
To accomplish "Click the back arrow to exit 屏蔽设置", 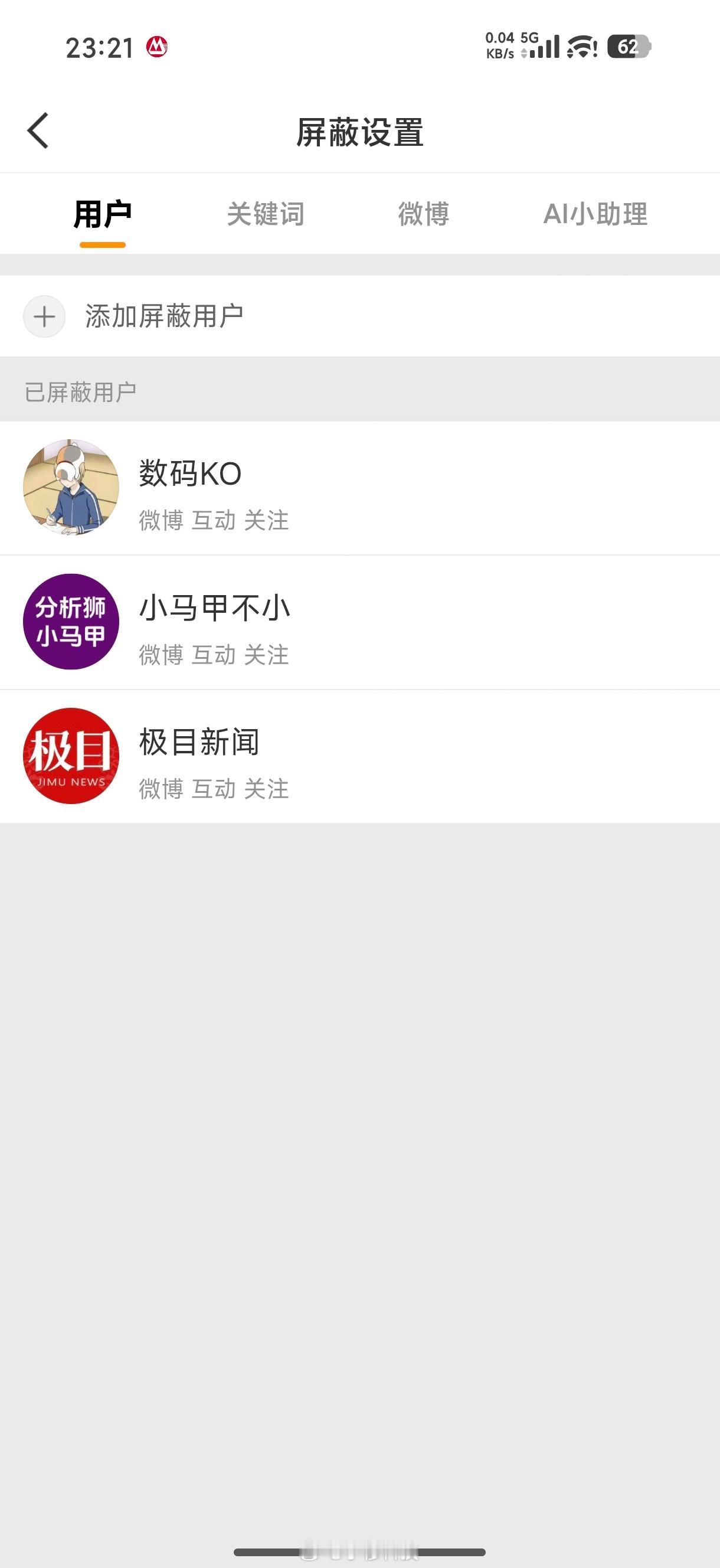I will [38, 130].
